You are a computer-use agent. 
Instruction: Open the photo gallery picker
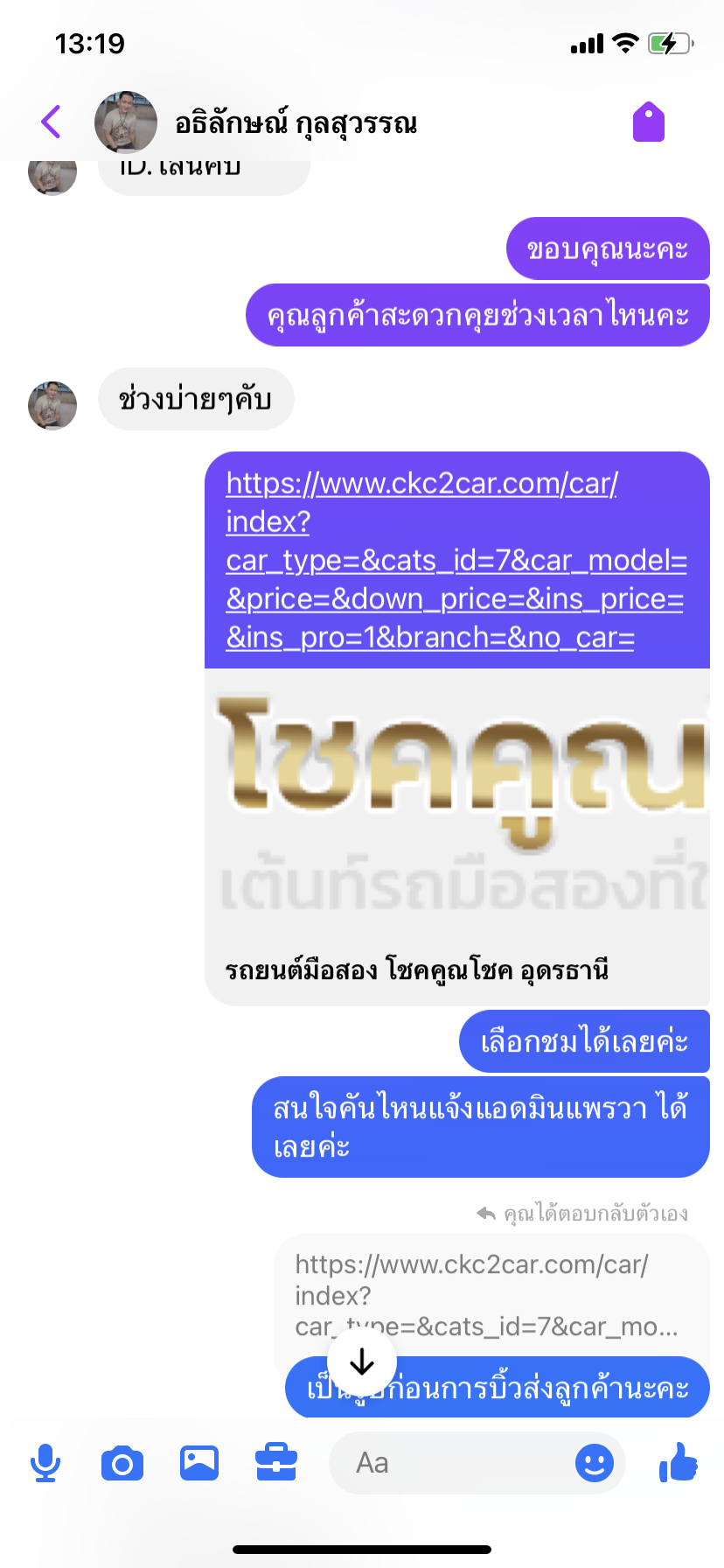199,1463
